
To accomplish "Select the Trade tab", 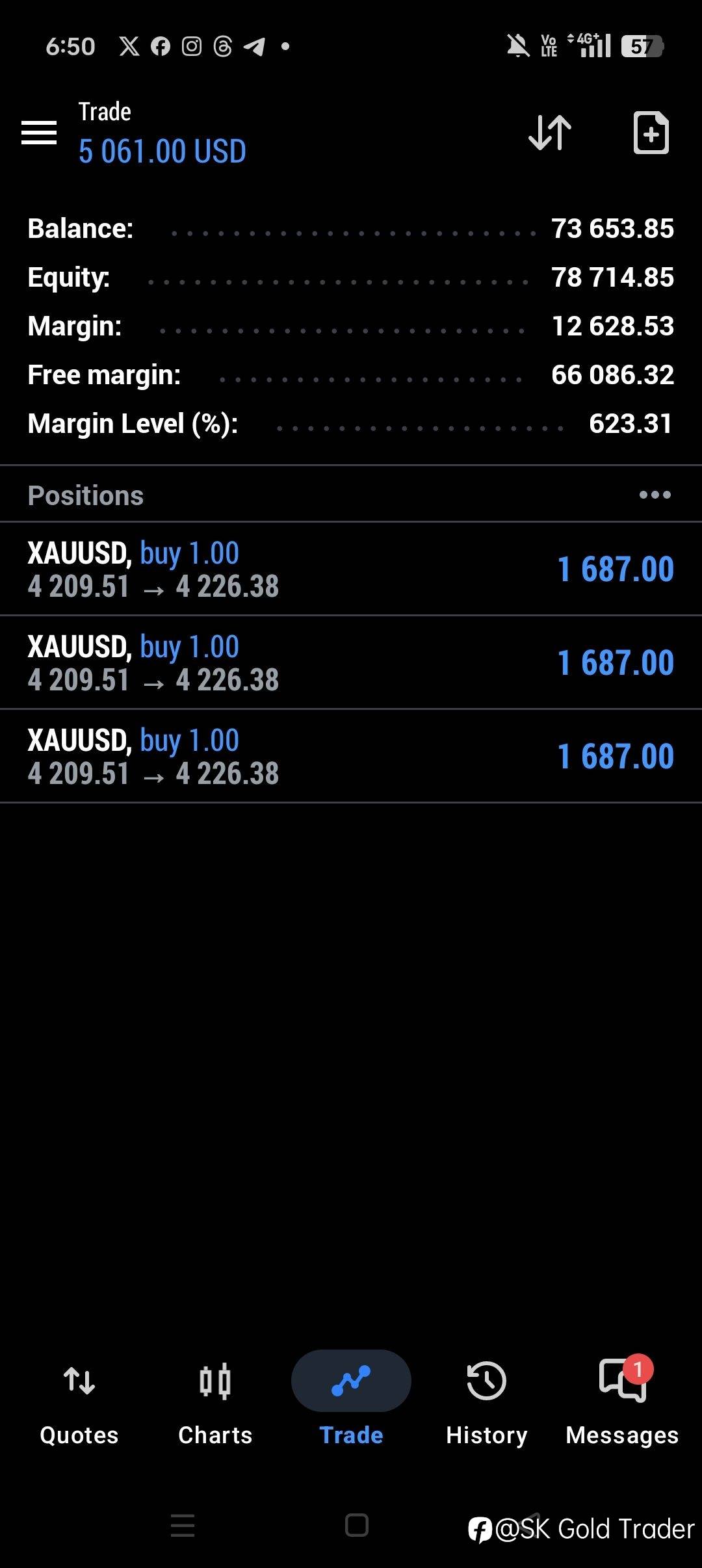I will [351, 1398].
